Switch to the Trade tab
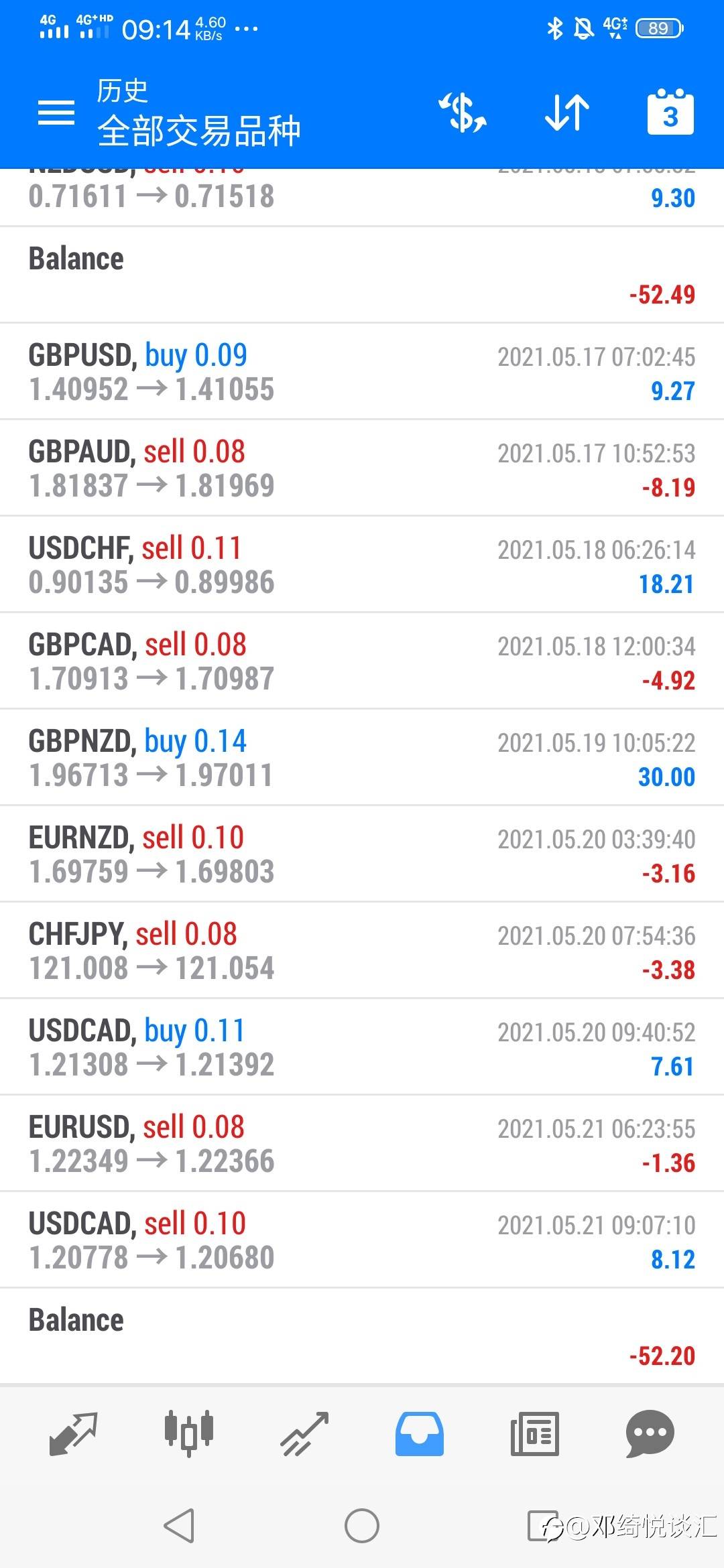This screenshot has width=724, height=1568. [x=305, y=1434]
